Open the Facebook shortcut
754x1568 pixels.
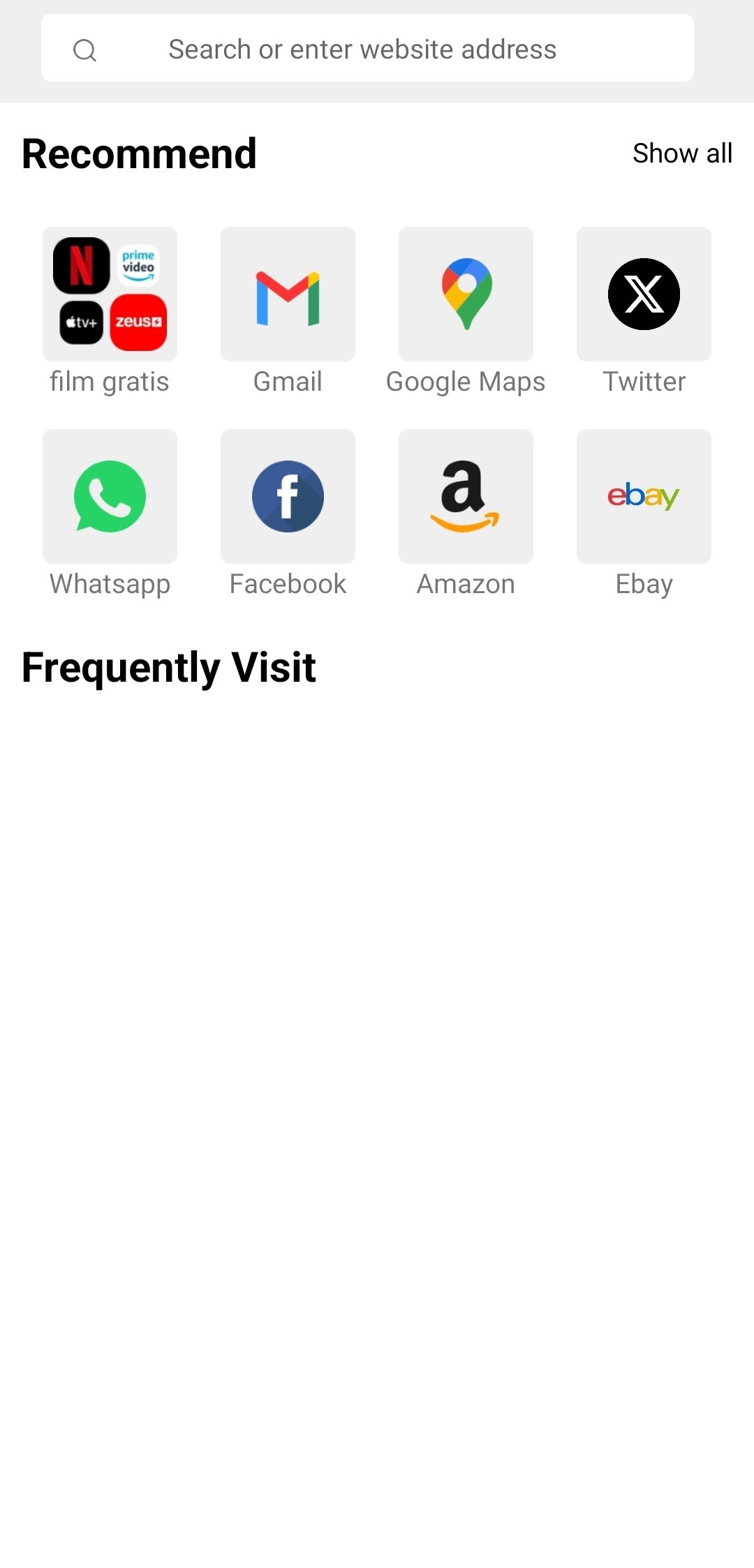pyautogui.click(x=288, y=496)
